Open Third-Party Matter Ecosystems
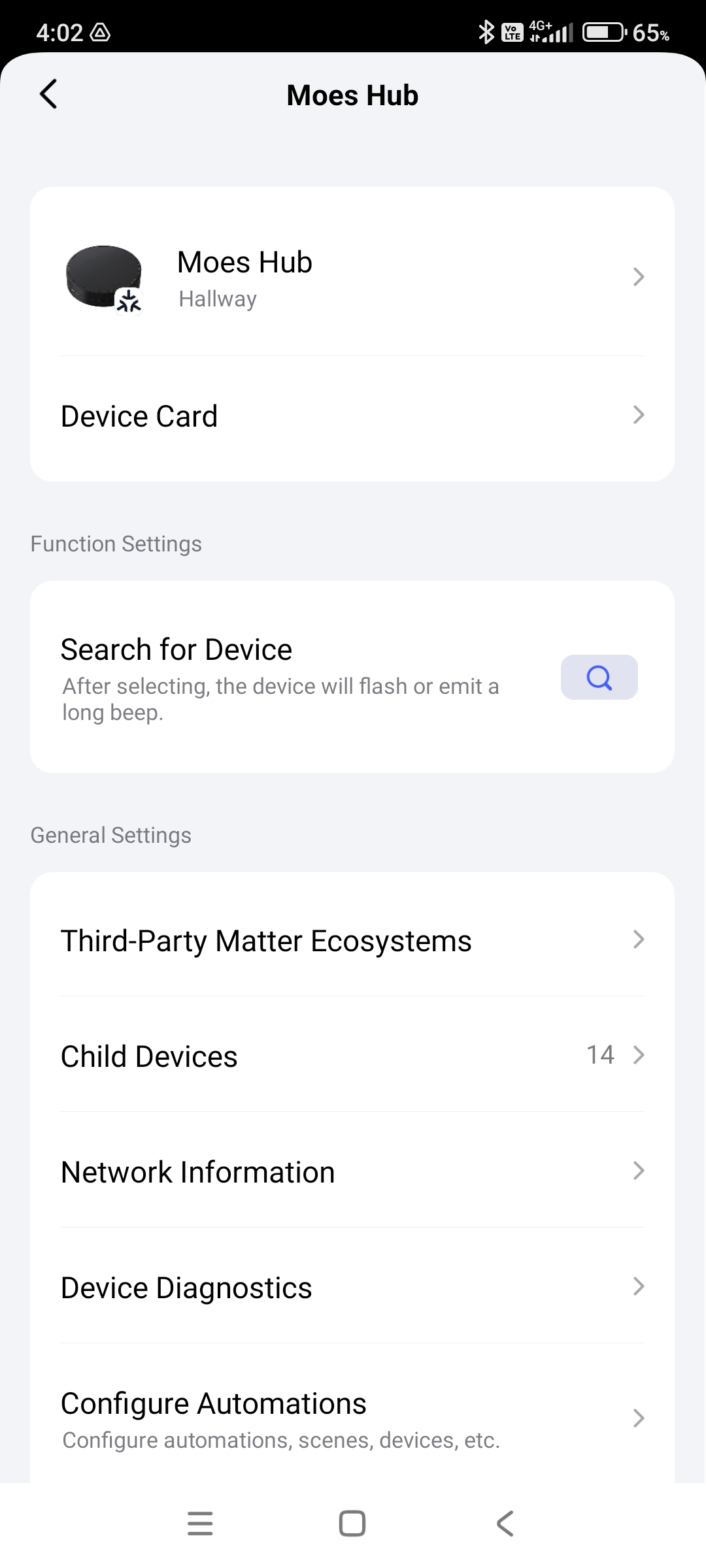 pos(352,941)
